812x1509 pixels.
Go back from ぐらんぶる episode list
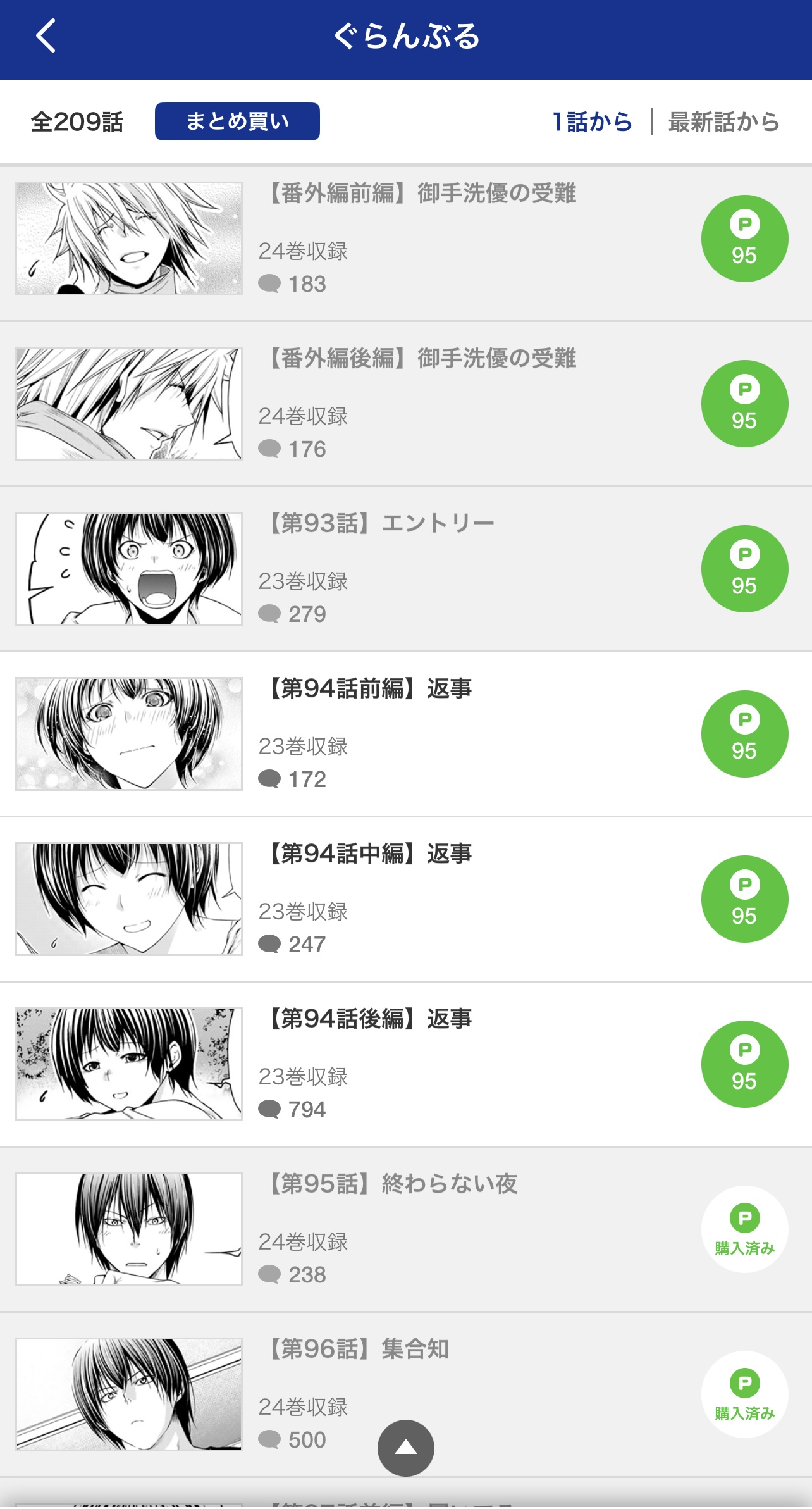click(x=46, y=36)
